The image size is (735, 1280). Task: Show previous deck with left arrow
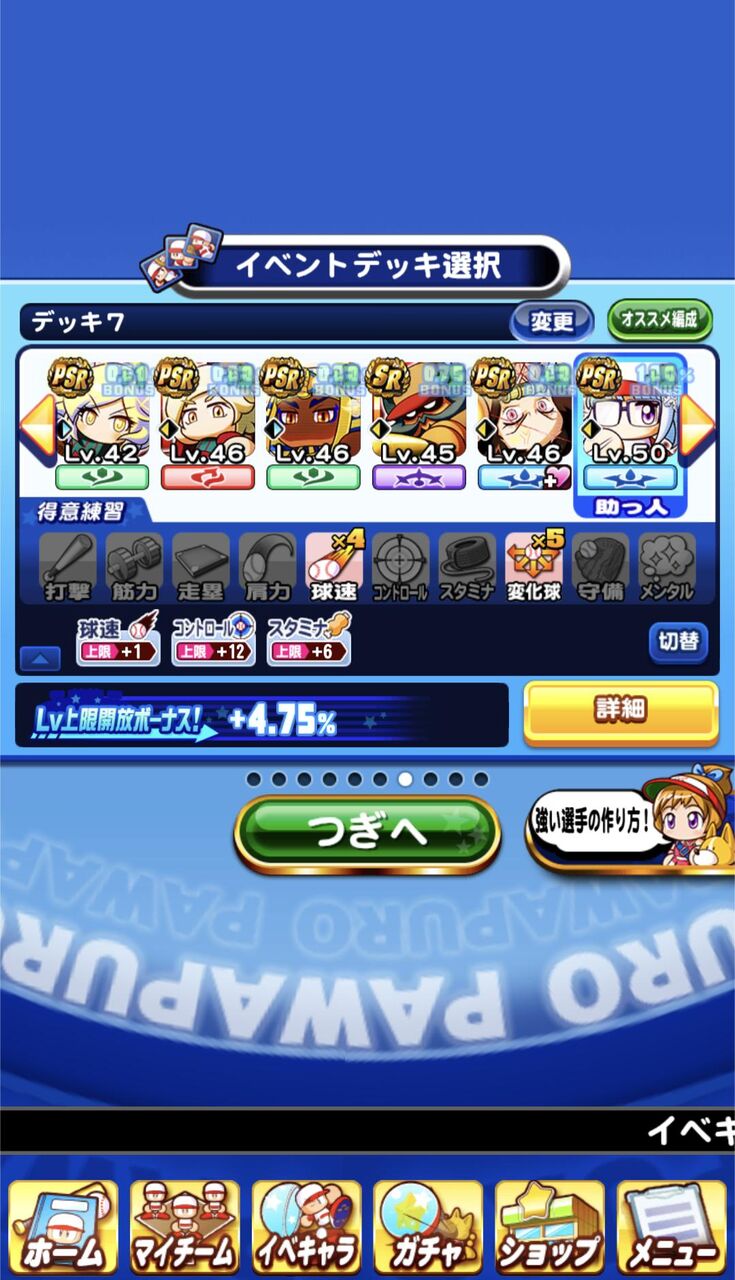click(x=37, y=425)
